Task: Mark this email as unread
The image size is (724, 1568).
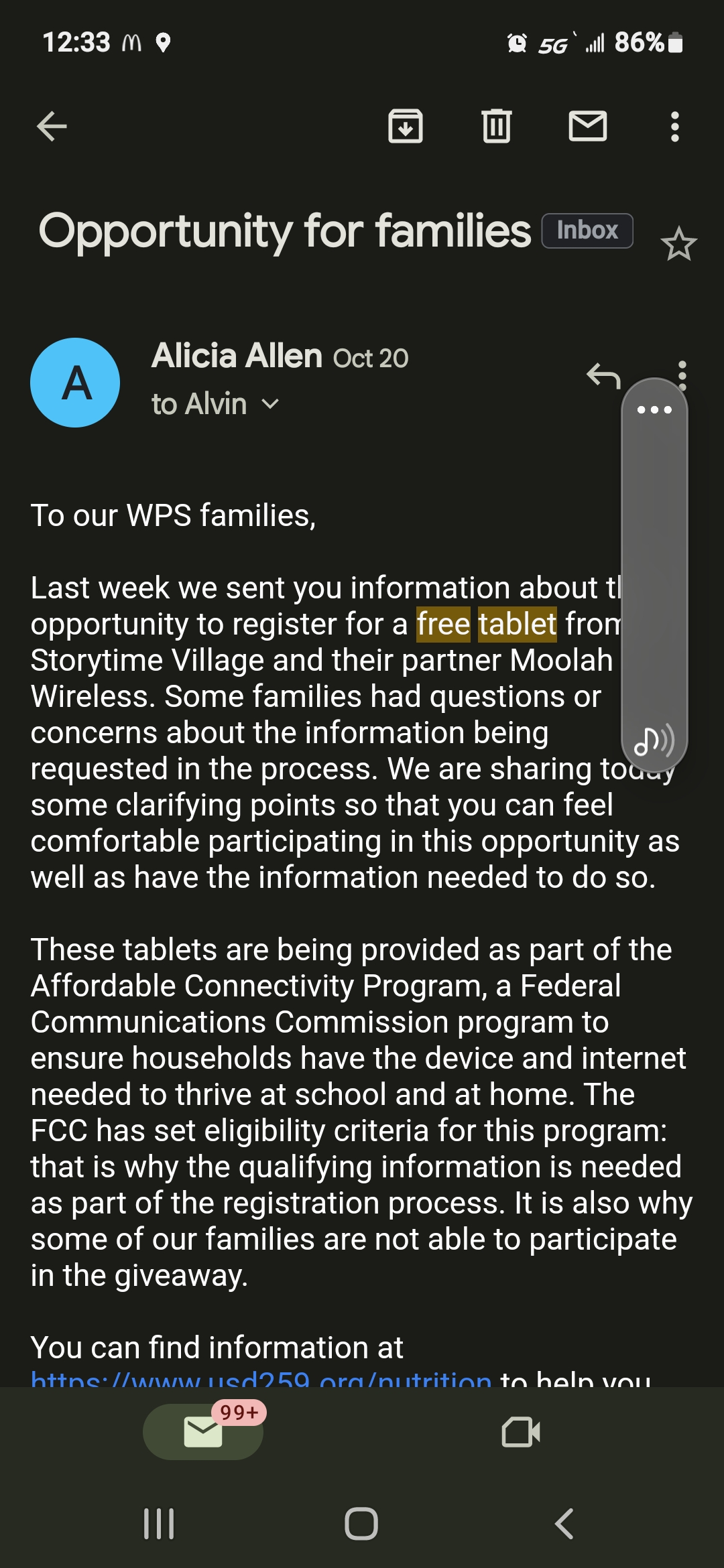Action: [x=588, y=126]
